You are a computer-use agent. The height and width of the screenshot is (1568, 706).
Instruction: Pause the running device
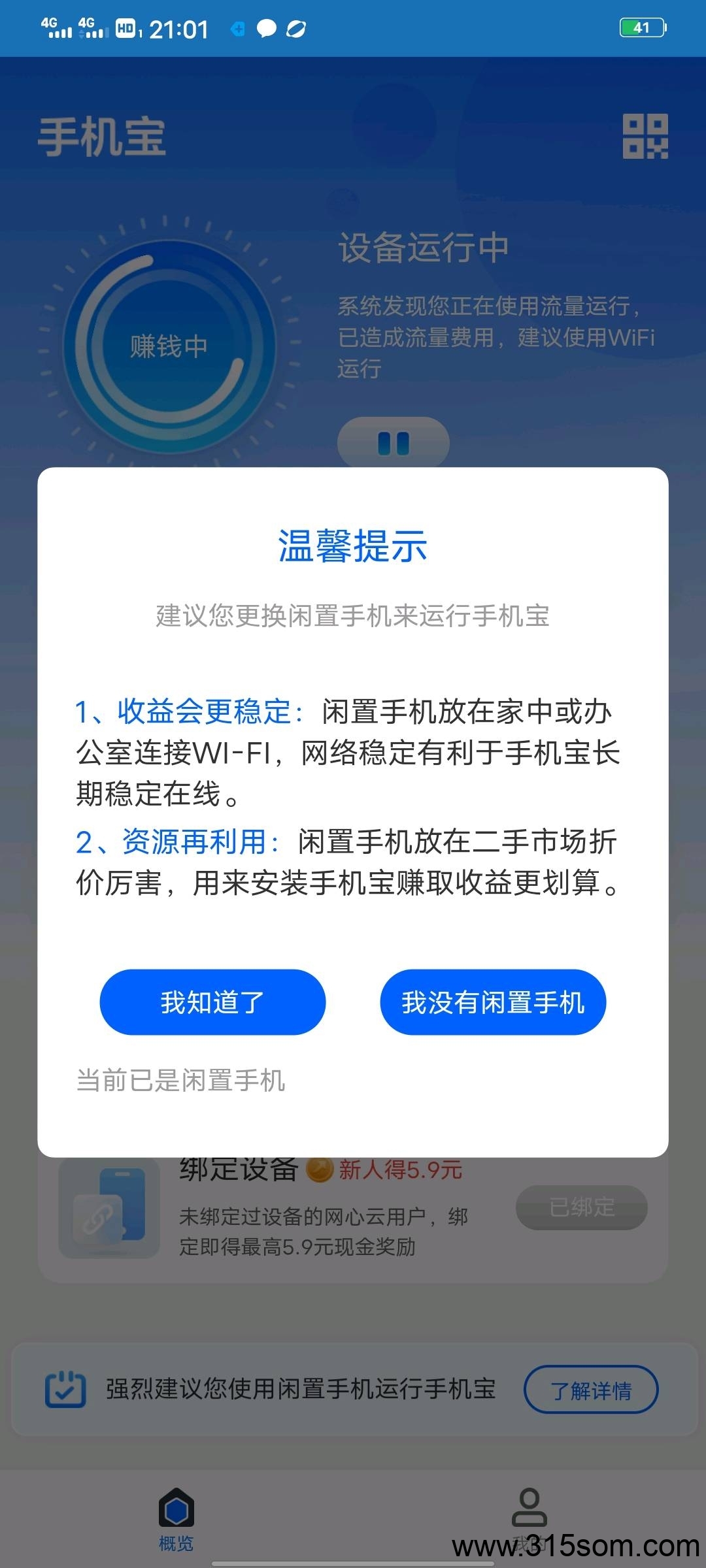pyautogui.click(x=394, y=444)
